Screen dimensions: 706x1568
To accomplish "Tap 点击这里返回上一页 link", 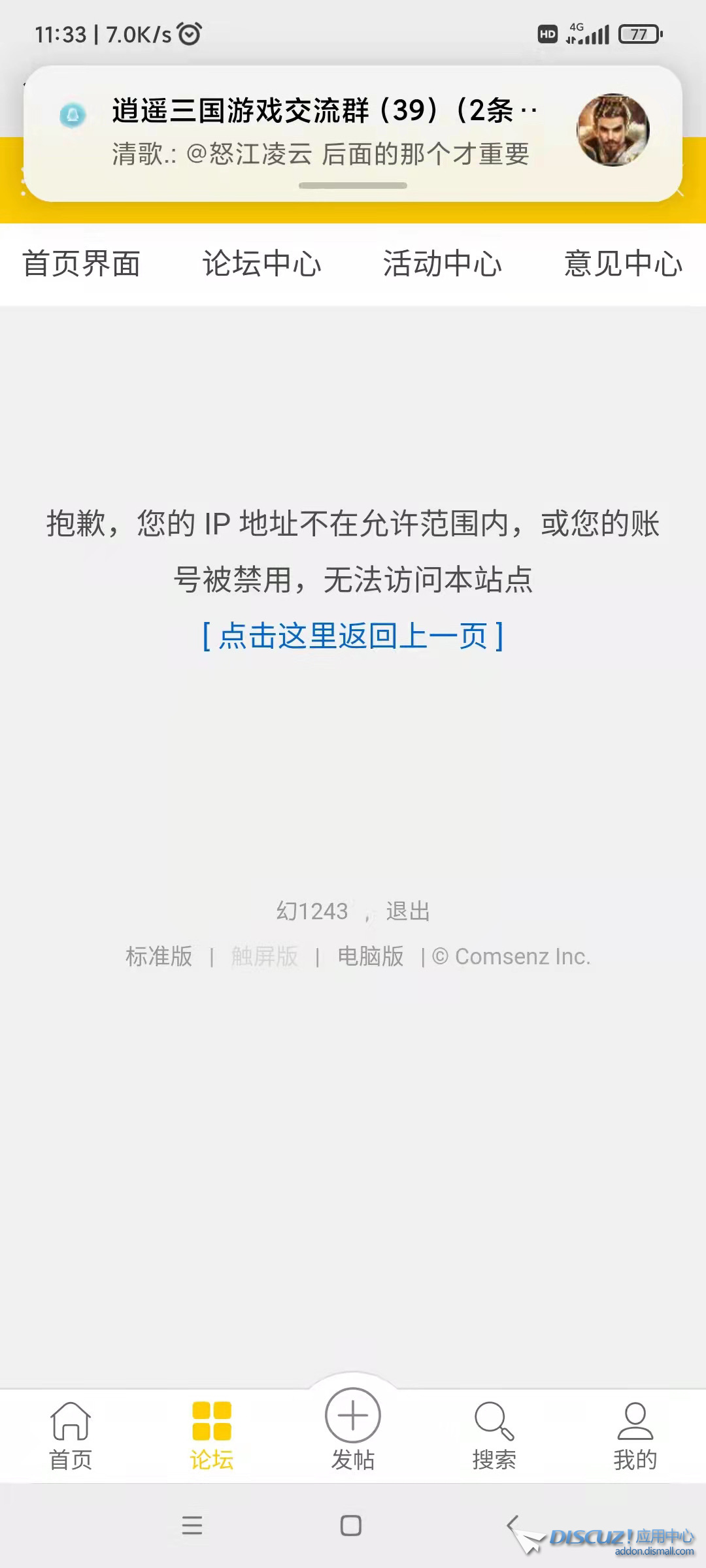I will pos(353,636).
